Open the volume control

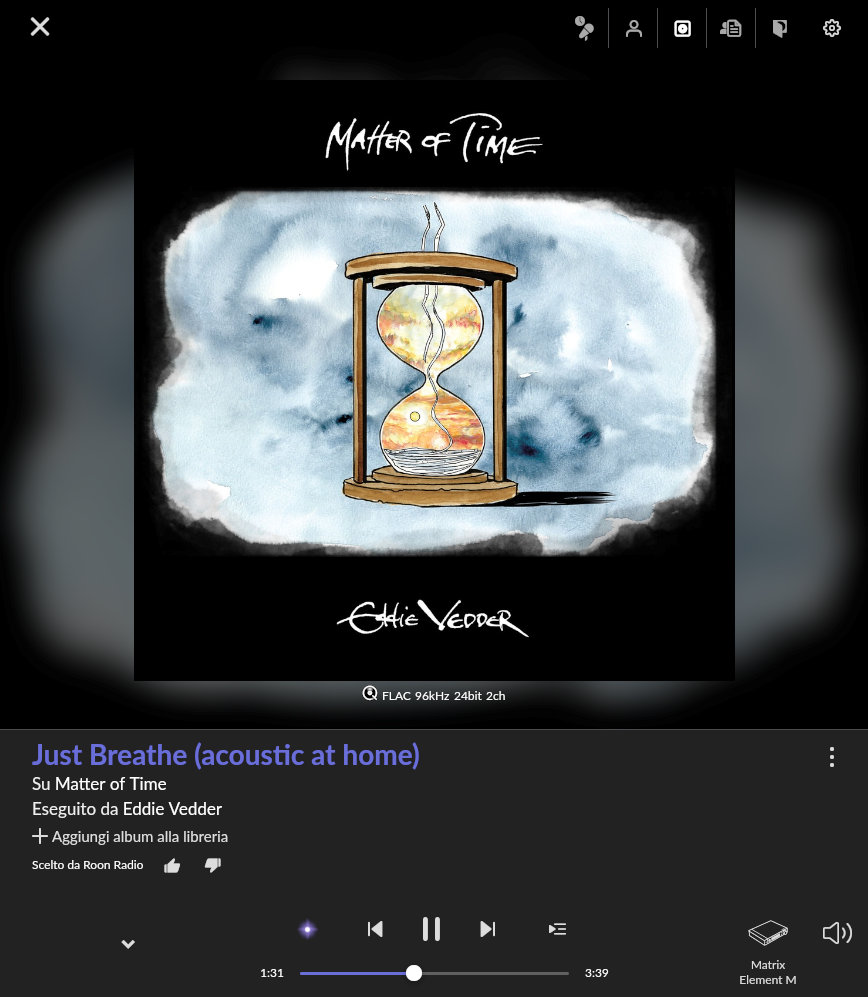836,933
